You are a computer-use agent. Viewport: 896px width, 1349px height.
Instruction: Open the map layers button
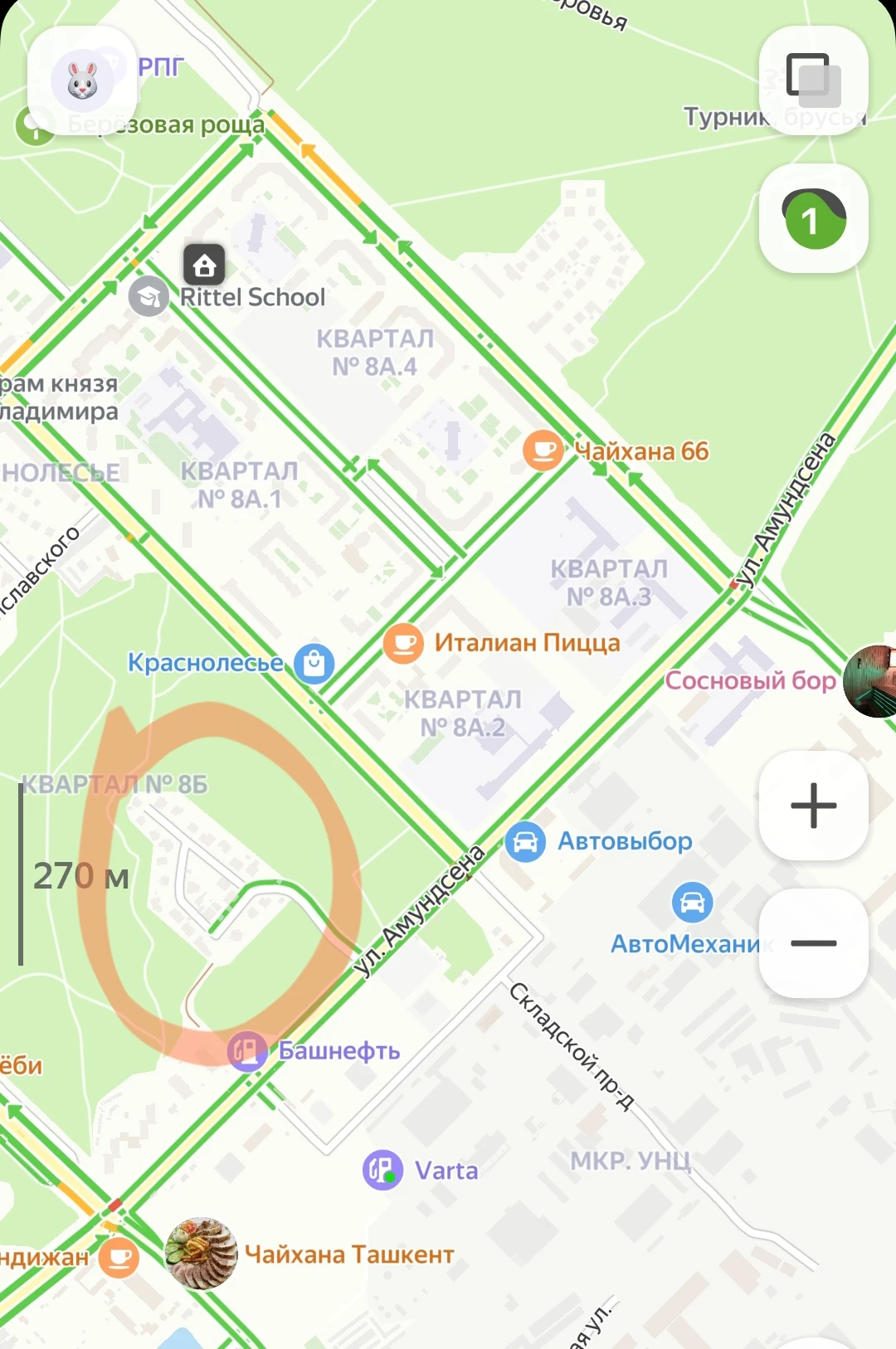point(813,80)
